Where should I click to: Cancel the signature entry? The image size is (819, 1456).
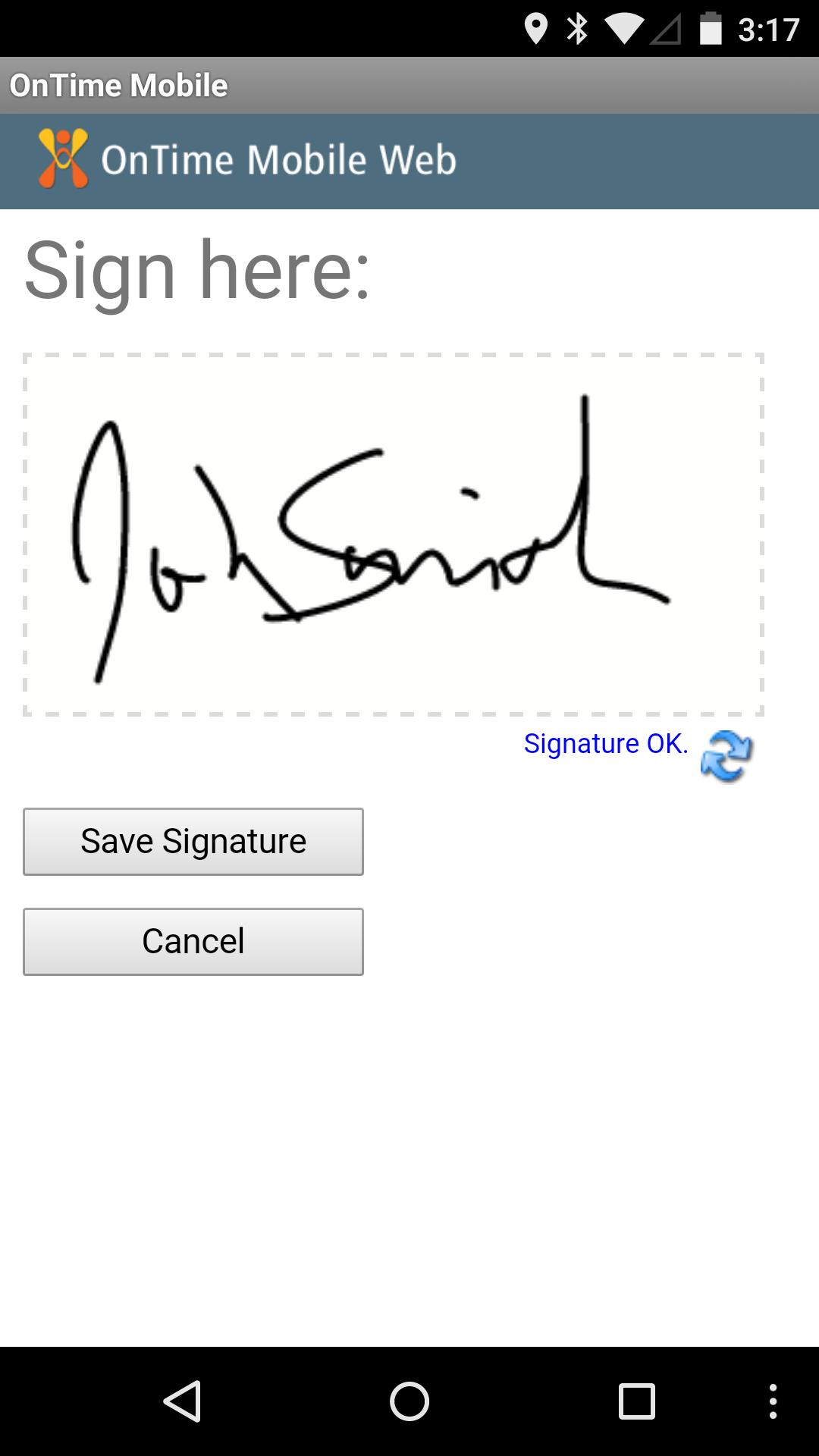193,942
